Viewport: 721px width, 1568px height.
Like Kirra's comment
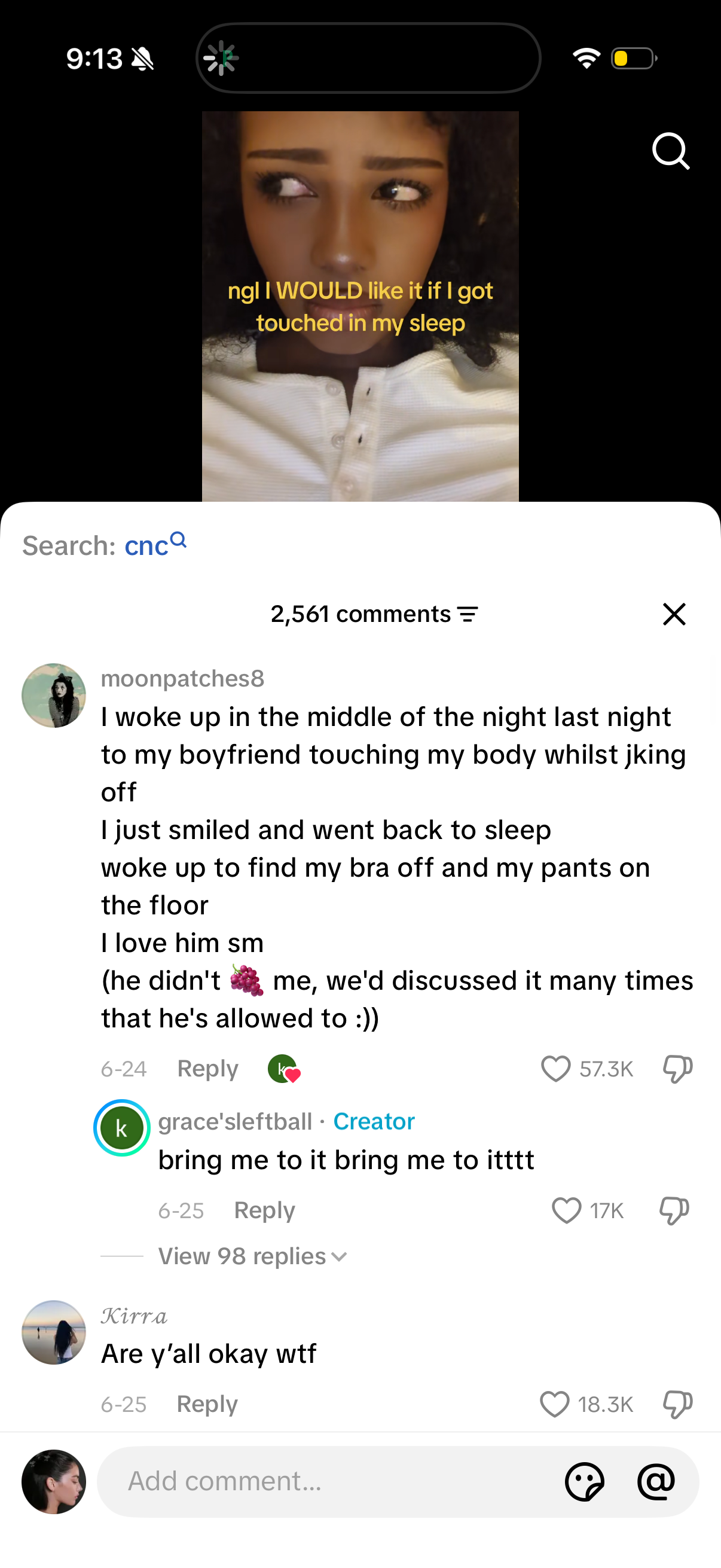554,1404
